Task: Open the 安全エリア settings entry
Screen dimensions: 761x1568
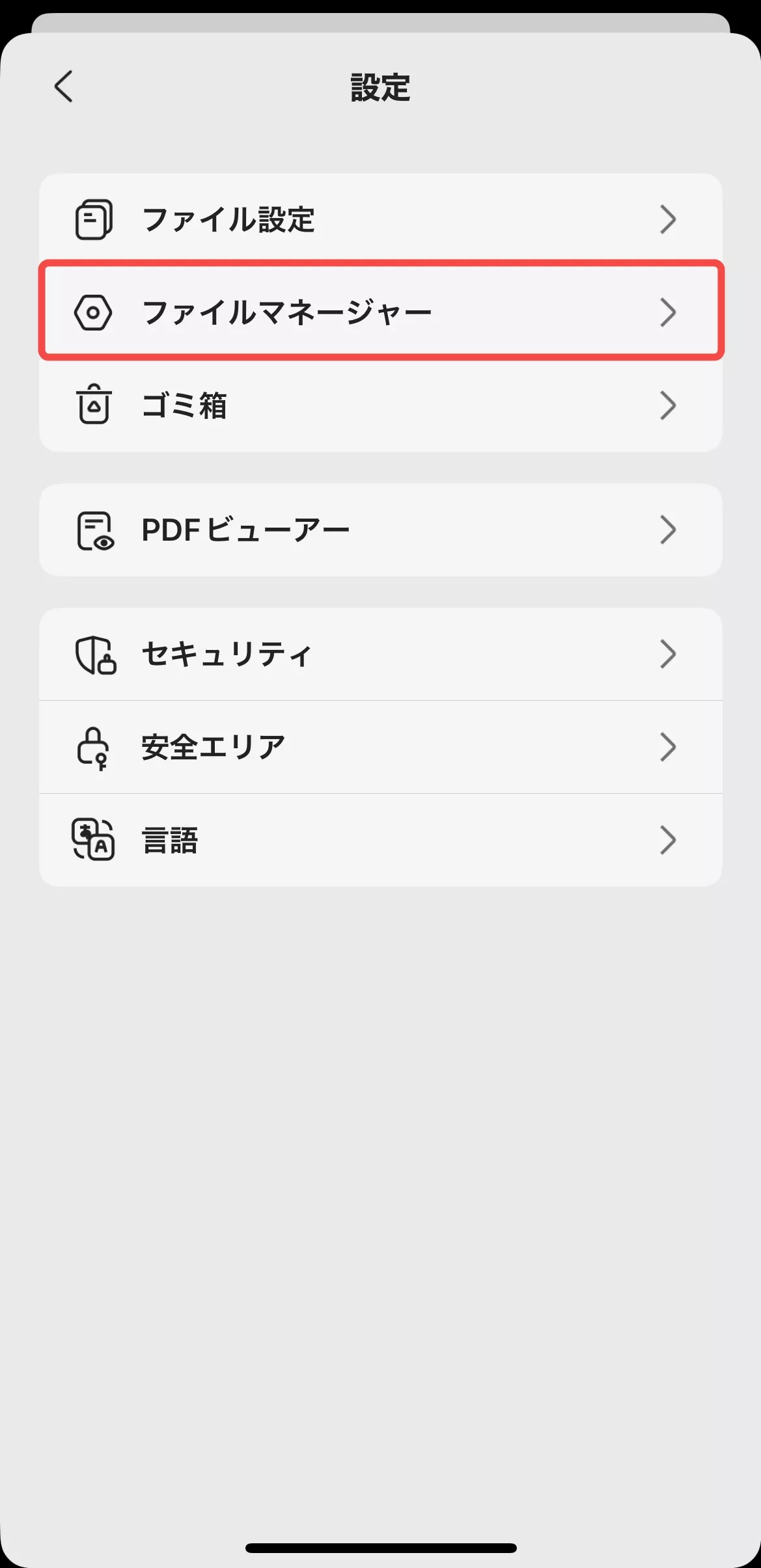Action: [x=381, y=747]
